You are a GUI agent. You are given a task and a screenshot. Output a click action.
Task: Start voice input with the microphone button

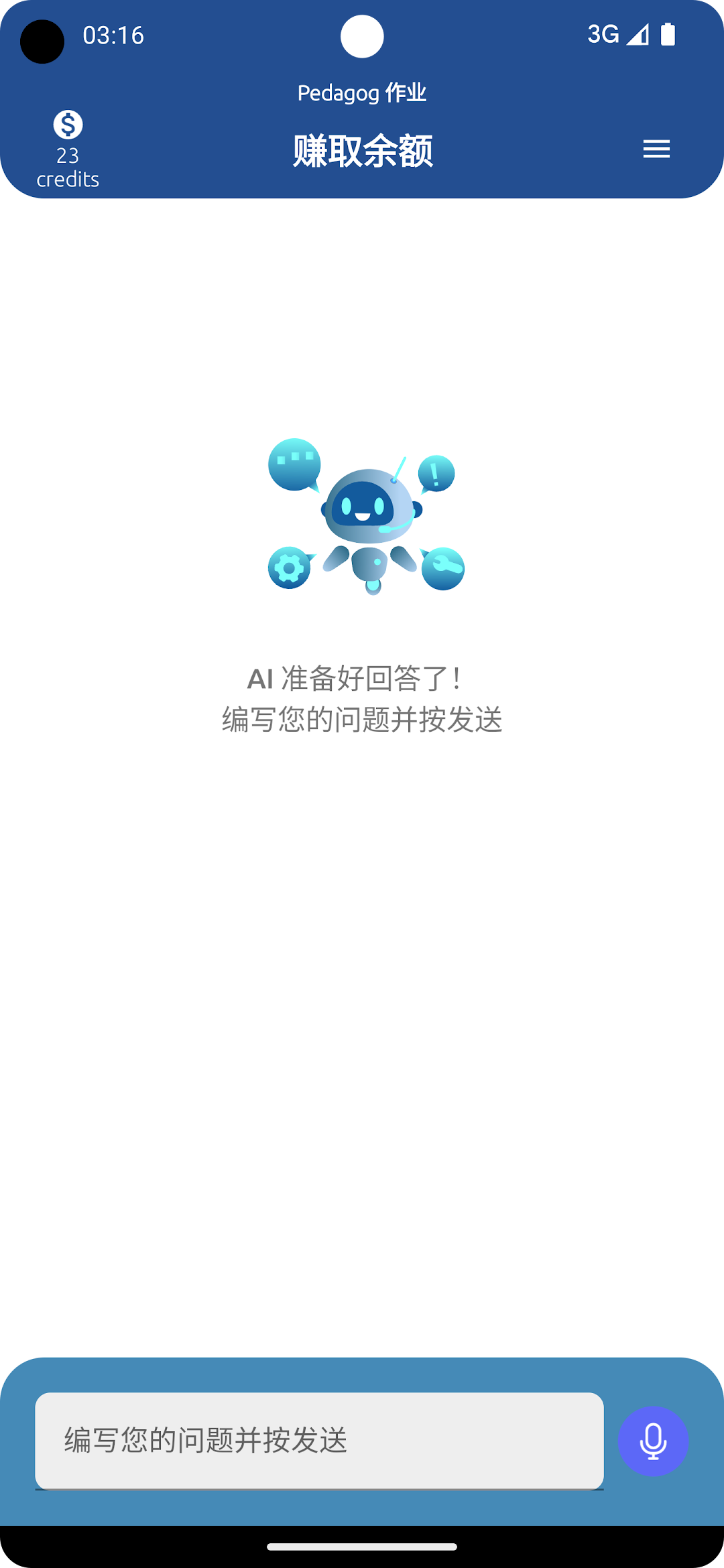click(x=653, y=1441)
